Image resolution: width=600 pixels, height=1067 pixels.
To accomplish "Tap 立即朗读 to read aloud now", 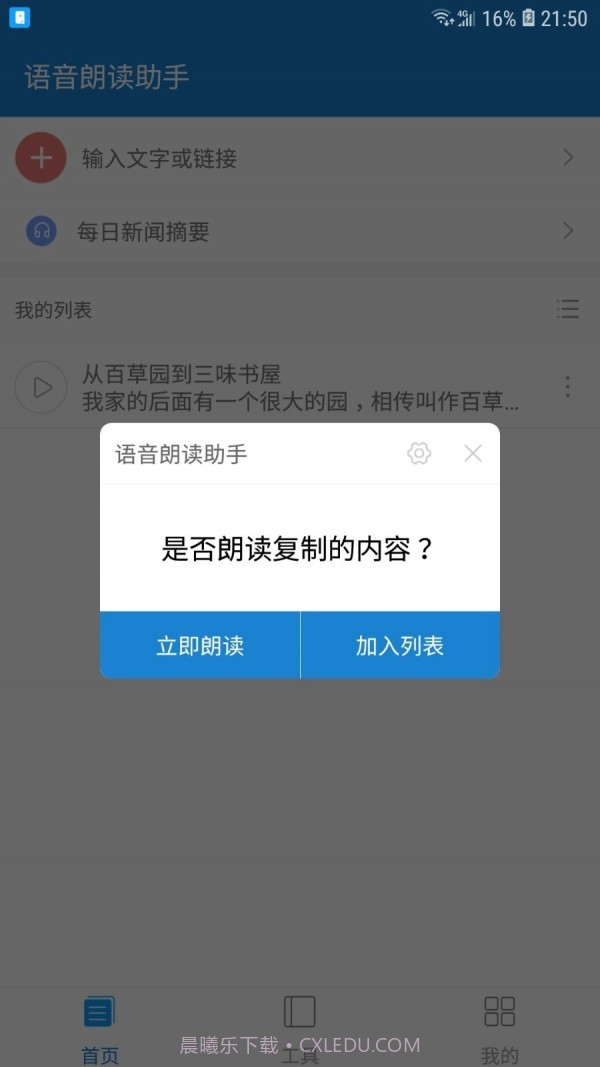I will pyautogui.click(x=200, y=645).
